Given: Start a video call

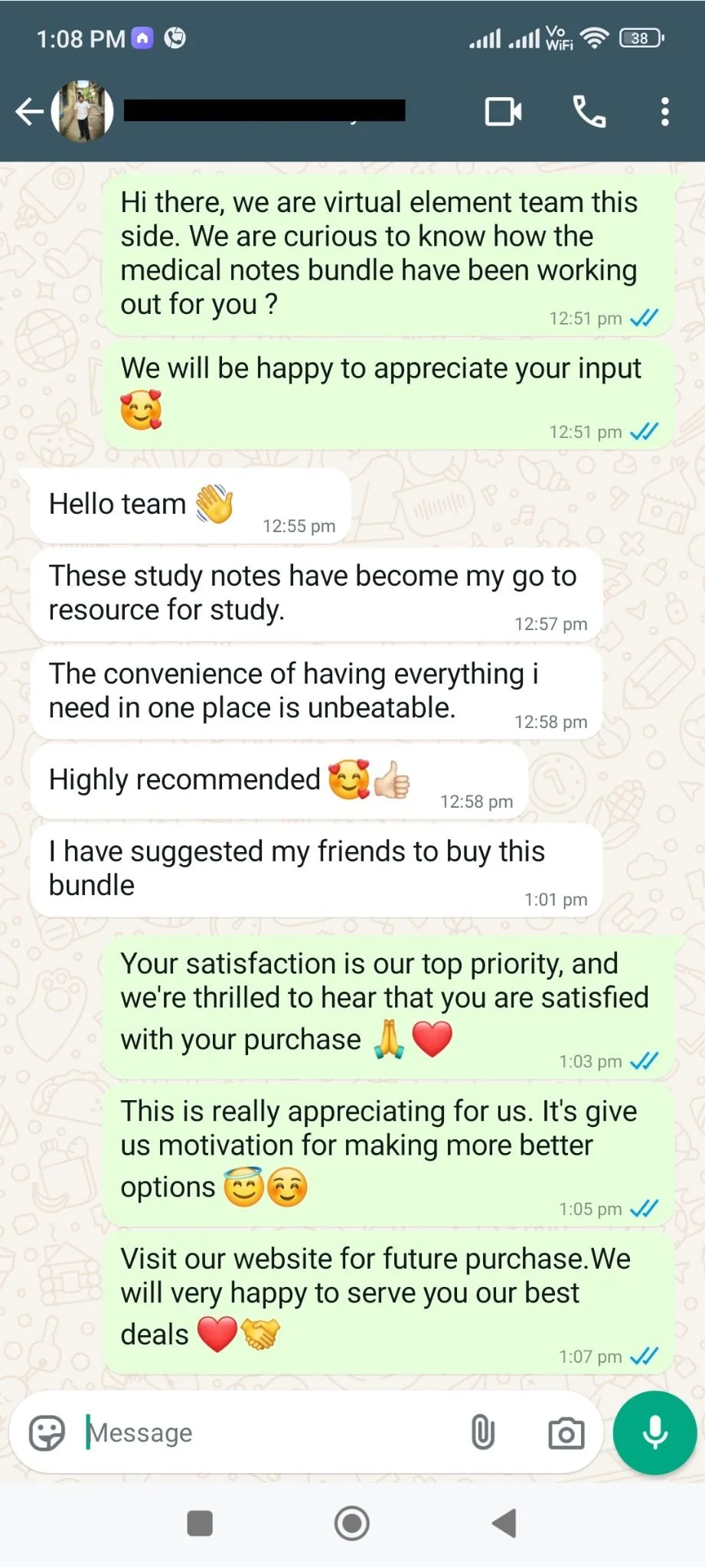Looking at the screenshot, I should [504, 112].
